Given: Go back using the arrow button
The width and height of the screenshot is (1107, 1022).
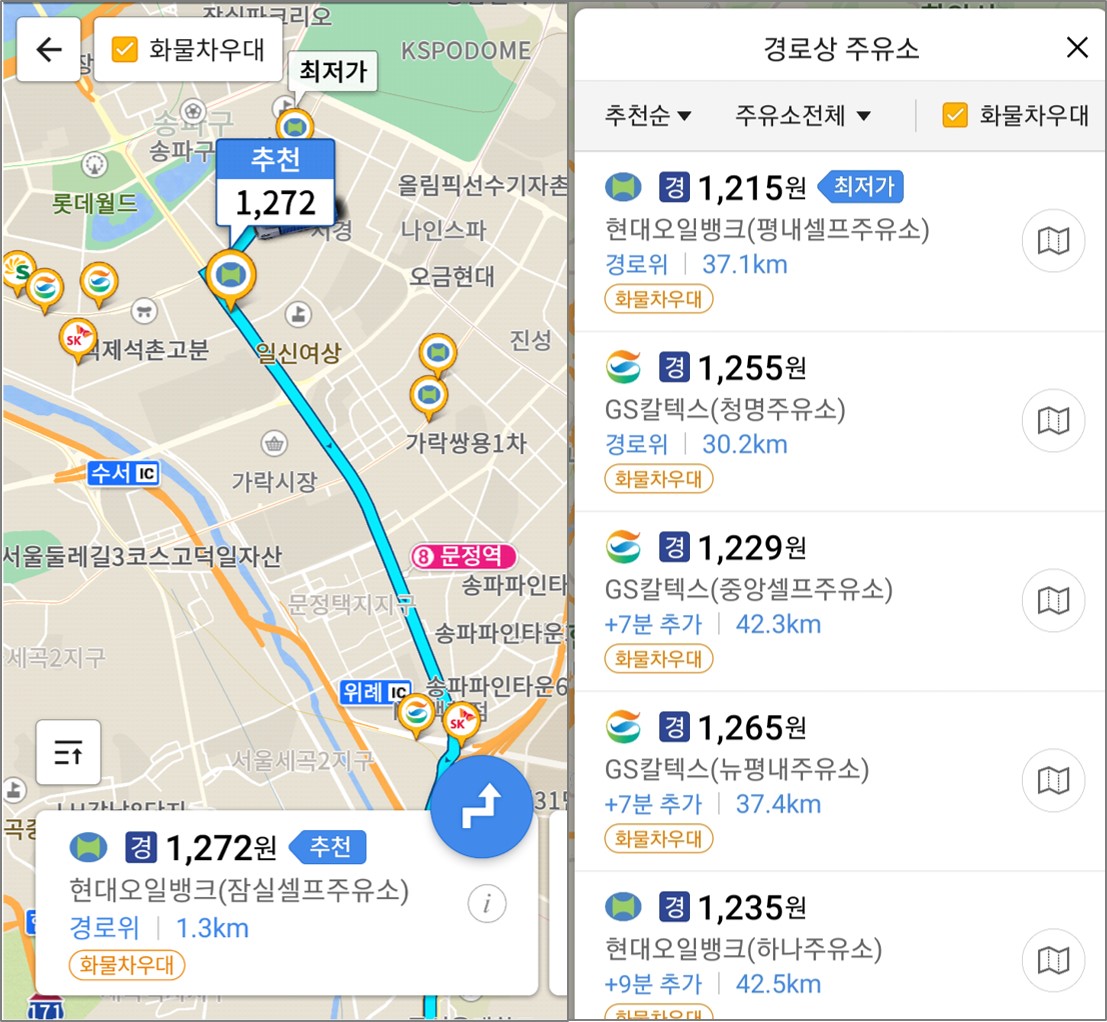Looking at the screenshot, I should tap(48, 49).
